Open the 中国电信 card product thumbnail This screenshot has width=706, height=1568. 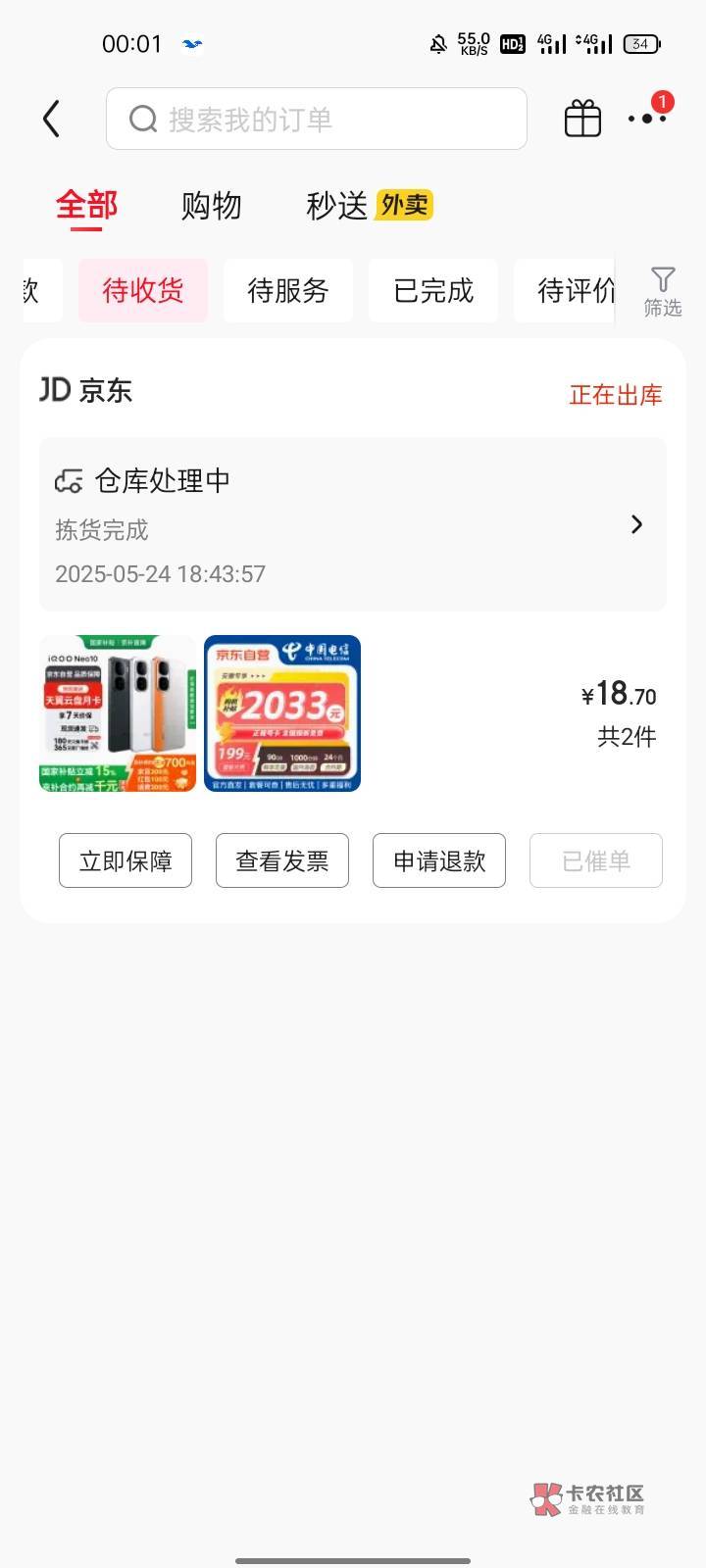tap(282, 713)
